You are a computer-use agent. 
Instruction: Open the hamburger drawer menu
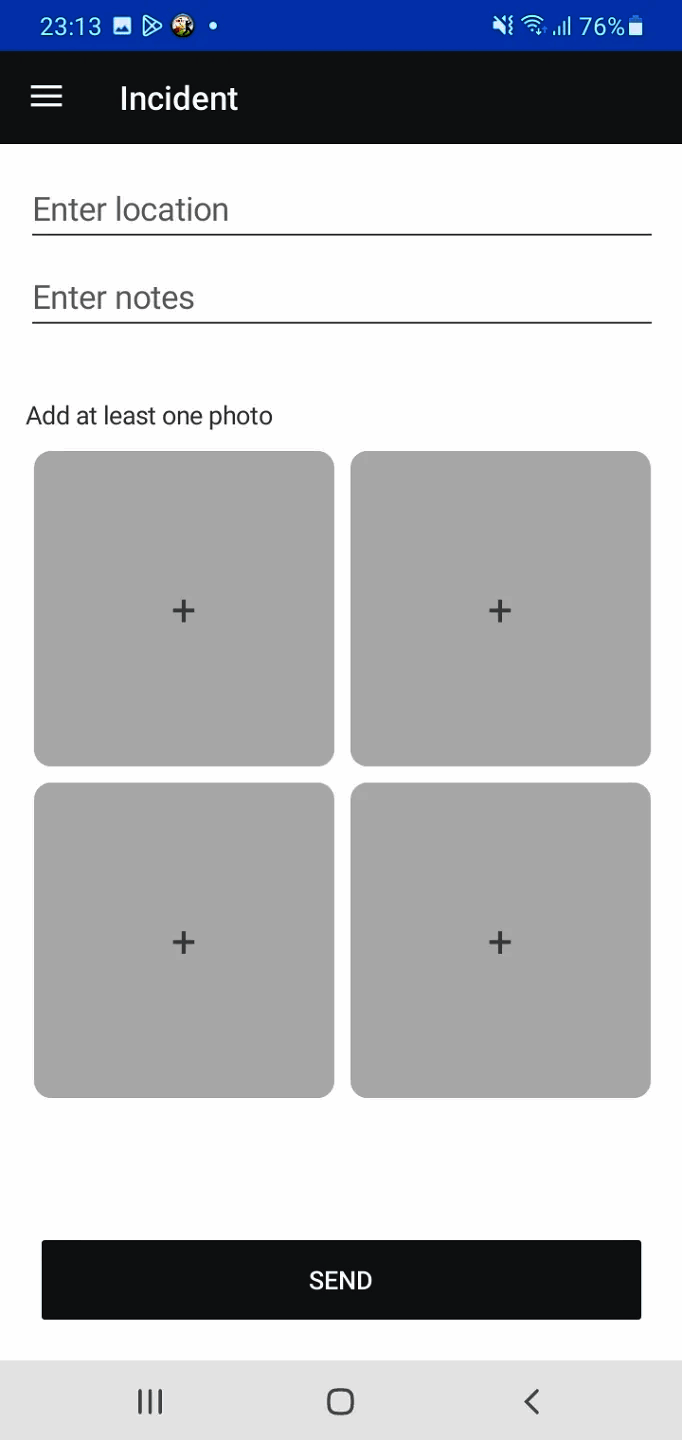(x=46, y=97)
